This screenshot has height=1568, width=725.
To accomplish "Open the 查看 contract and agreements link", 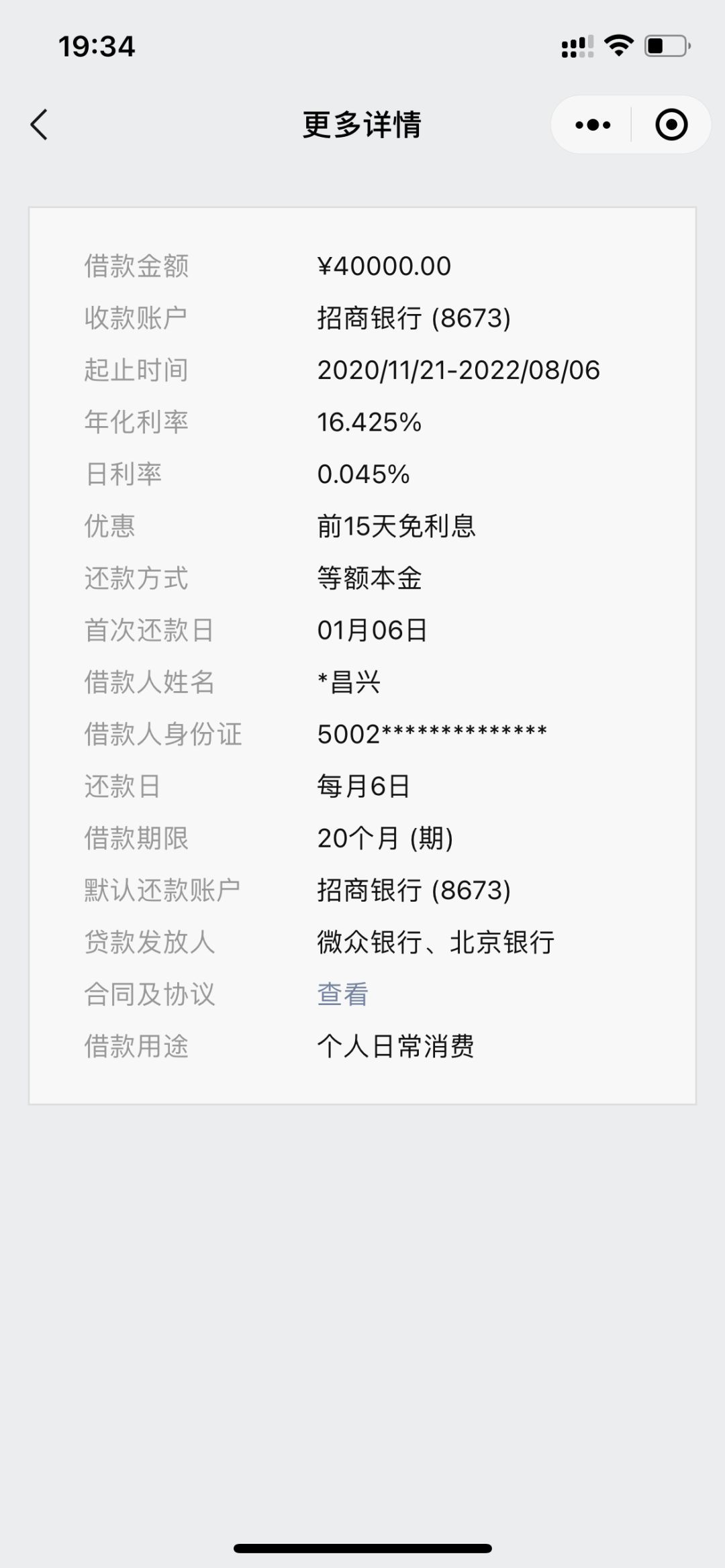I will pyautogui.click(x=341, y=995).
